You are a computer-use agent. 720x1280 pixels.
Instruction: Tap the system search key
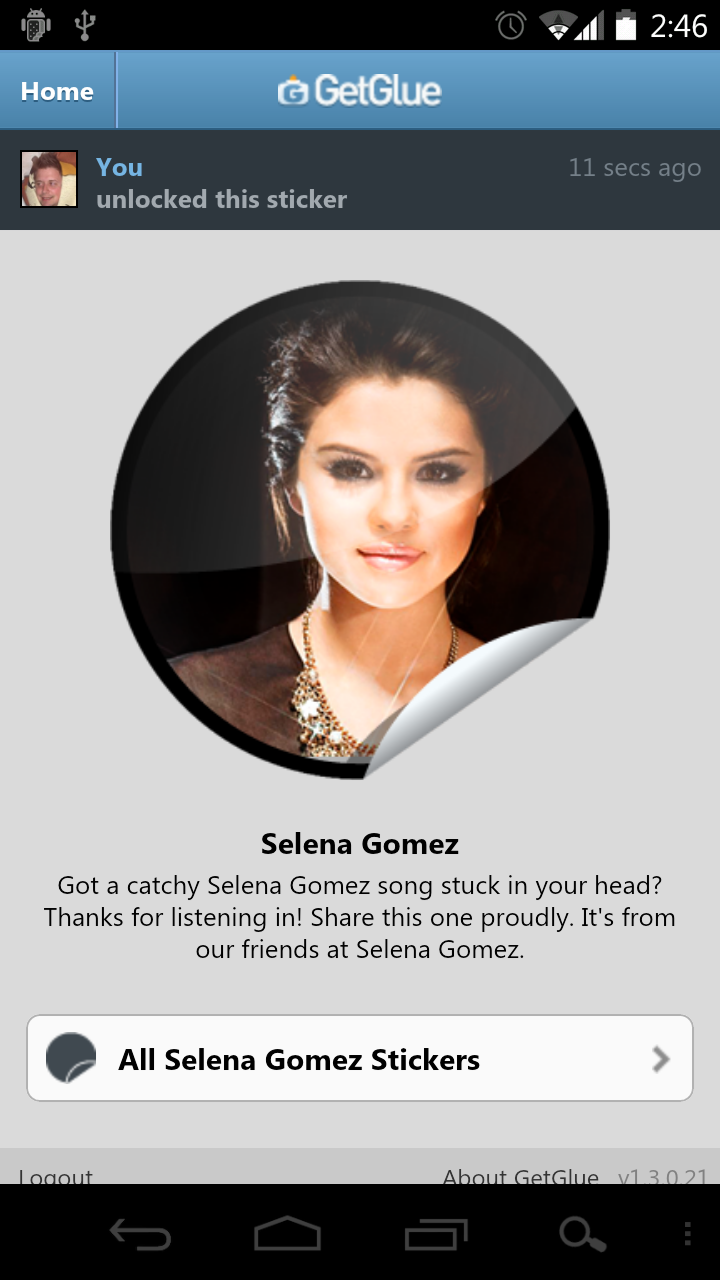[x=582, y=1234]
